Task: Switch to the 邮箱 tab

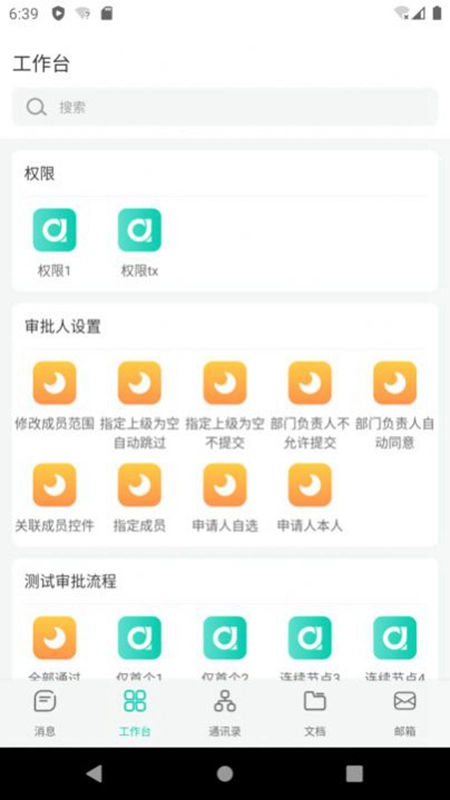Action: pyautogui.click(x=405, y=713)
